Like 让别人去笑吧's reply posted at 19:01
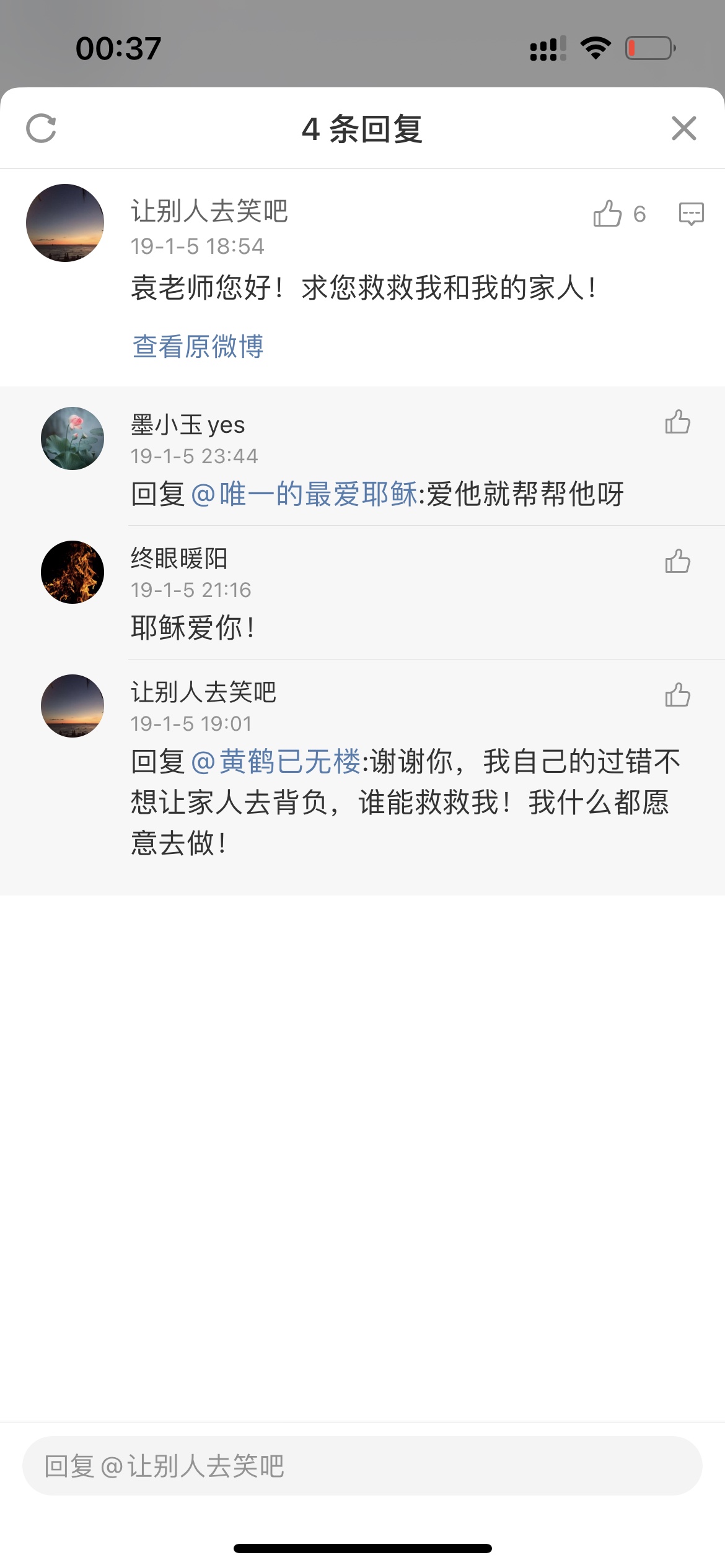 point(677,695)
